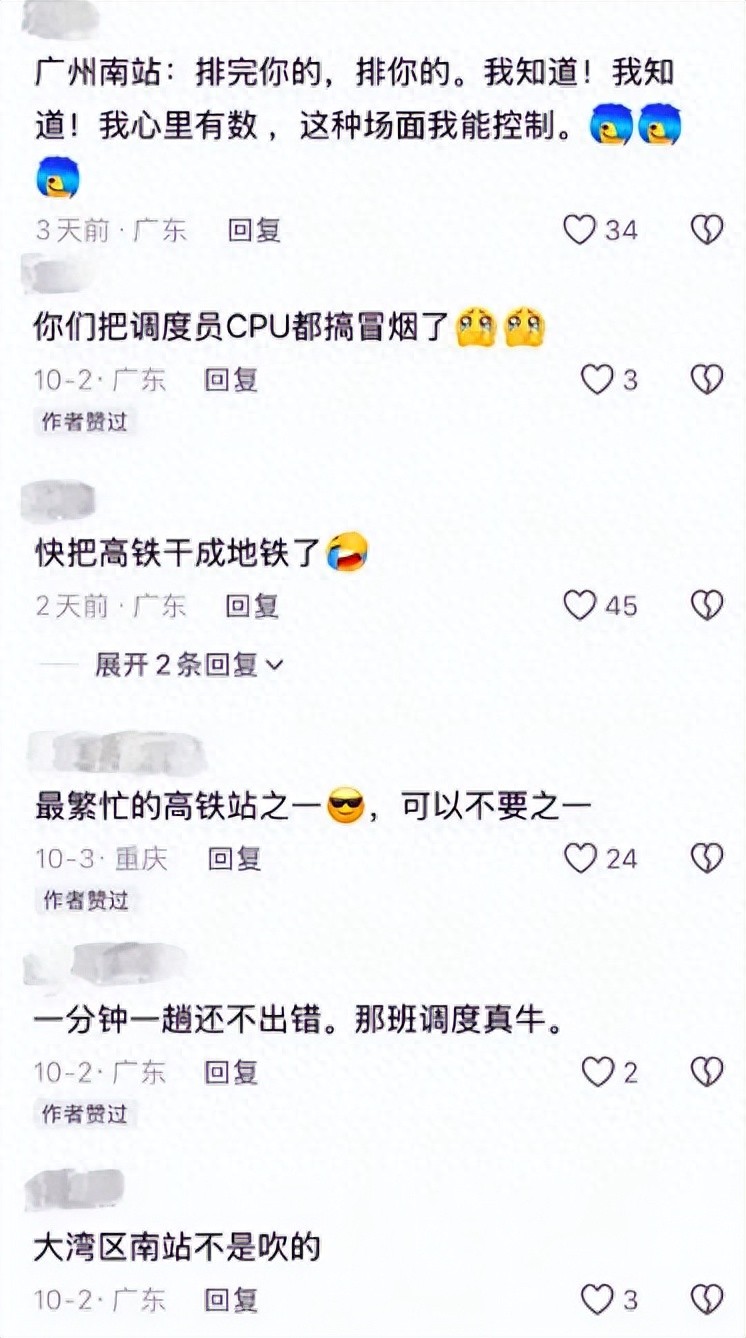Reply to the 调度员CPU comment
746x1338 pixels.
231,379
